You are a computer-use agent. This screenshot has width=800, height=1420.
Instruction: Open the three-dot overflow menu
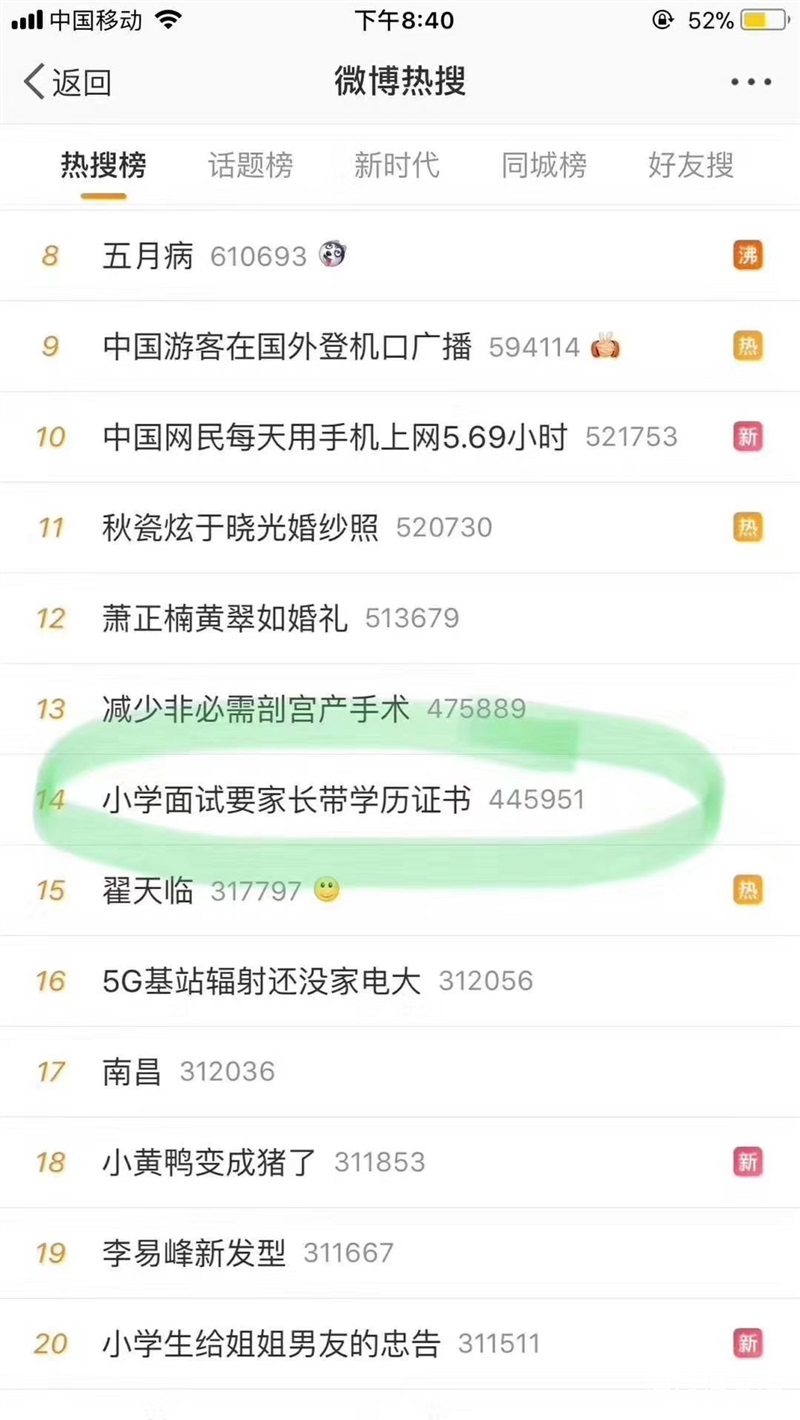tap(750, 82)
